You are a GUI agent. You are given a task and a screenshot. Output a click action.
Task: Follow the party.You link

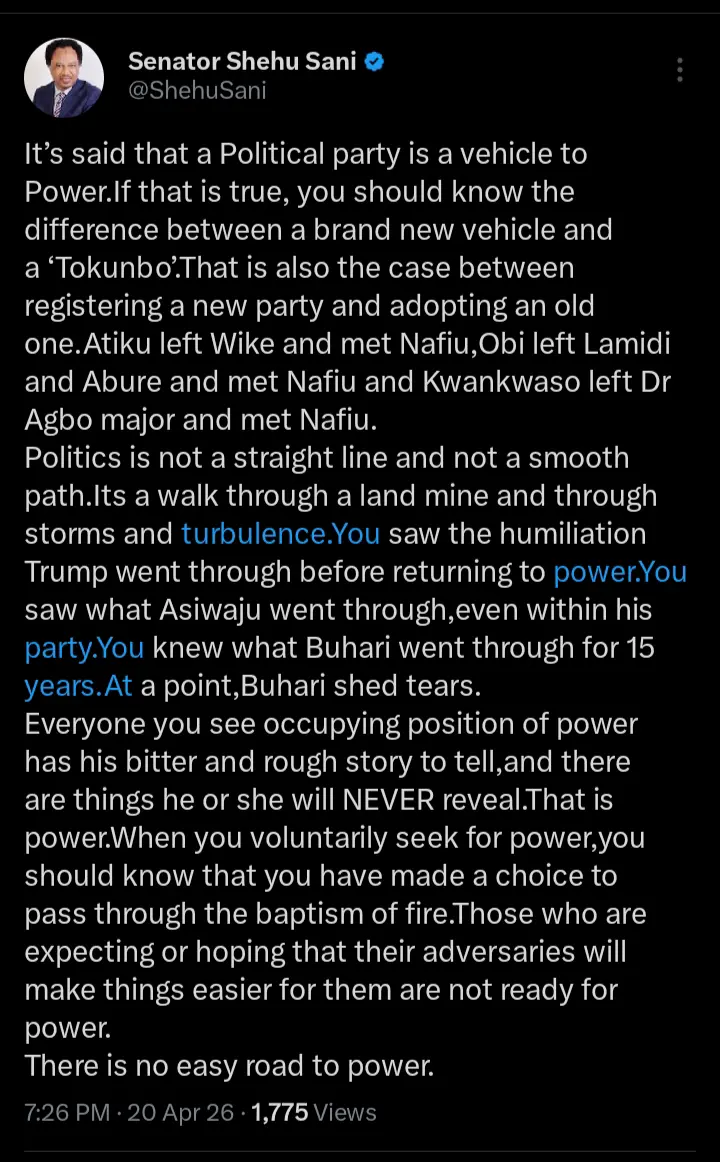(x=84, y=647)
